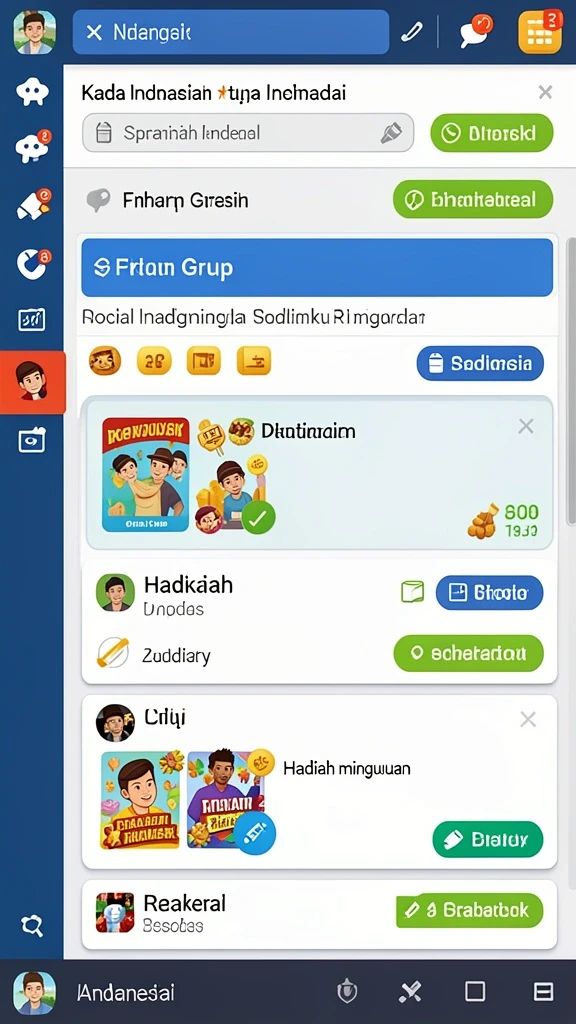Tap the green Bhmahabteal button

(473, 200)
